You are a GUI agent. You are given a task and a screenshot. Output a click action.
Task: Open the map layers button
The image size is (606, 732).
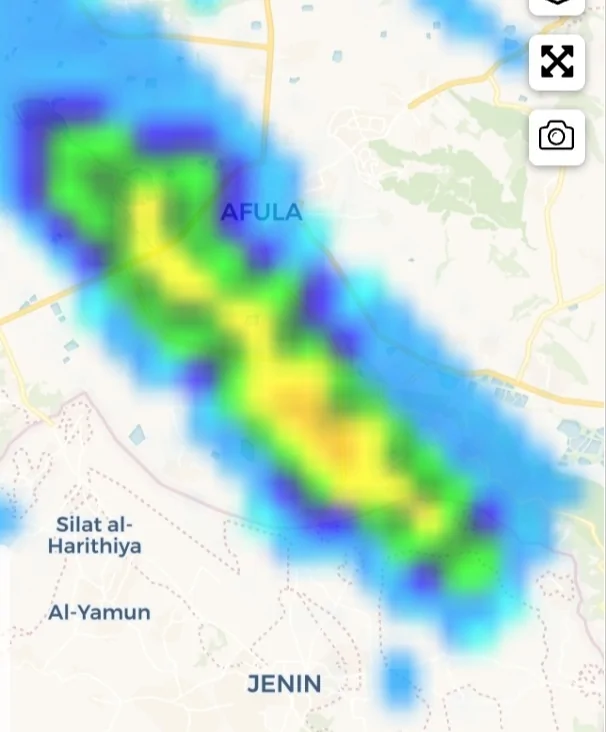557,5
